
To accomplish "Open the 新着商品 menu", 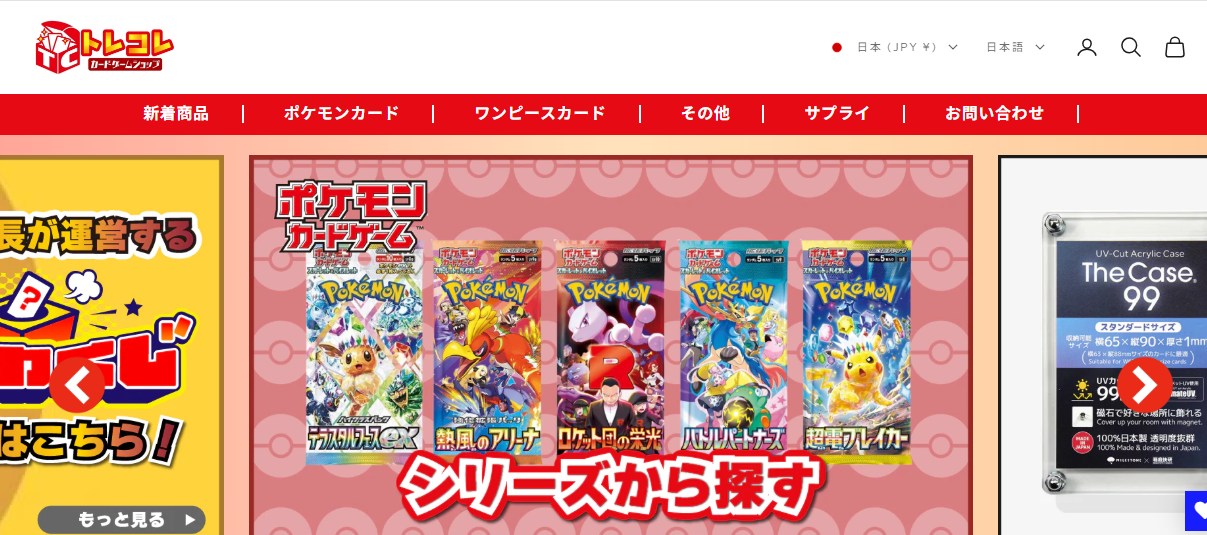I will tap(176, 114).
